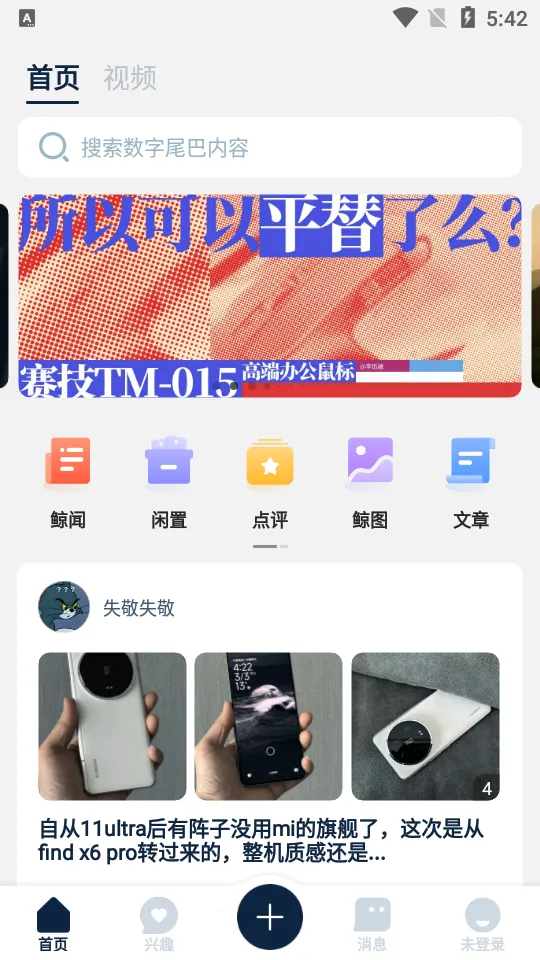This screenshot has height=960, width=540.
Task: Switch to the 视频 top tab
Action: 130,78
